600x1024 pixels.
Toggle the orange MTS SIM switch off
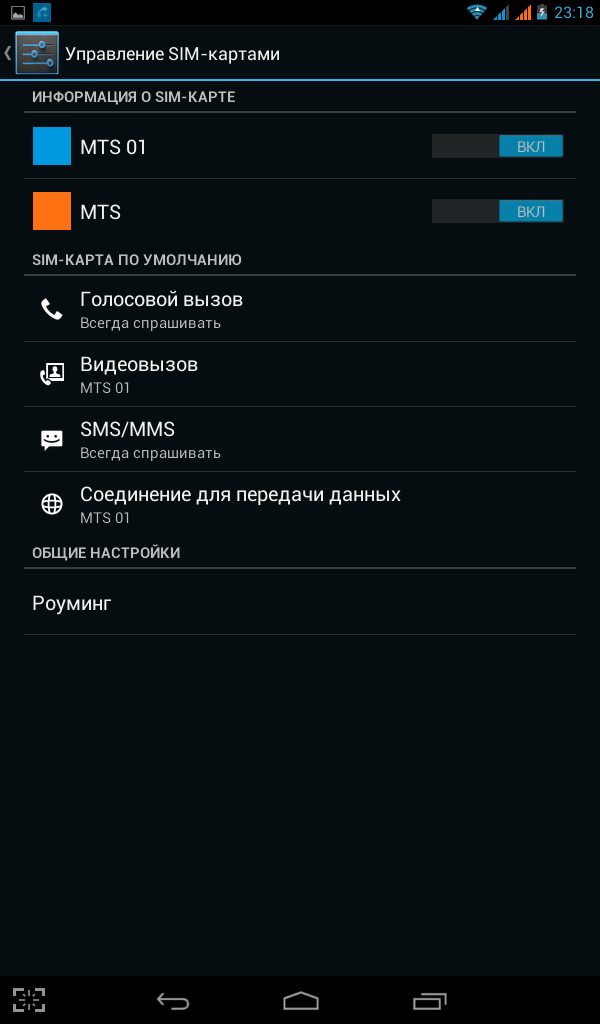tap(497, 212)
